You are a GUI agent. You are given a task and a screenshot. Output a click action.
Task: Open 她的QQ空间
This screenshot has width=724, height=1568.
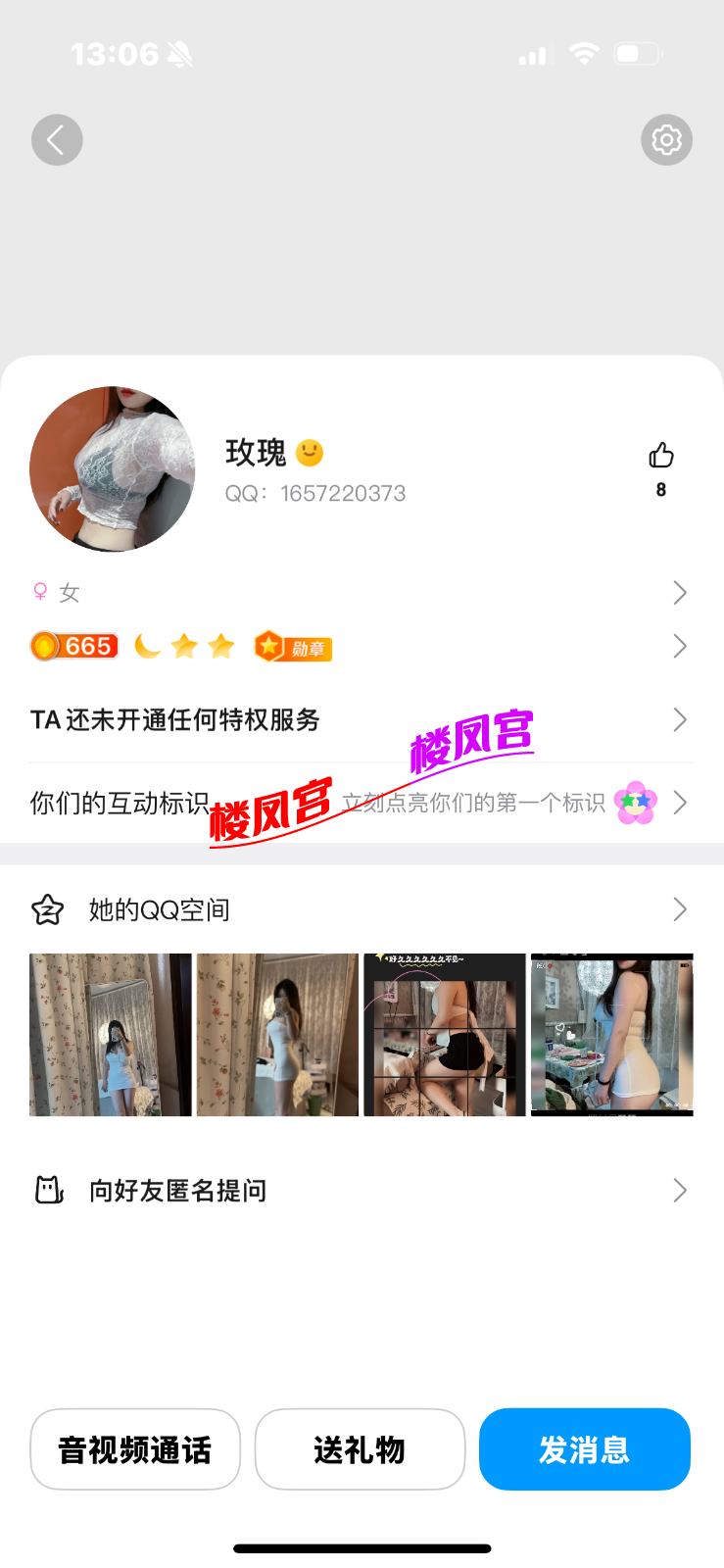click(x=361, y=910)
